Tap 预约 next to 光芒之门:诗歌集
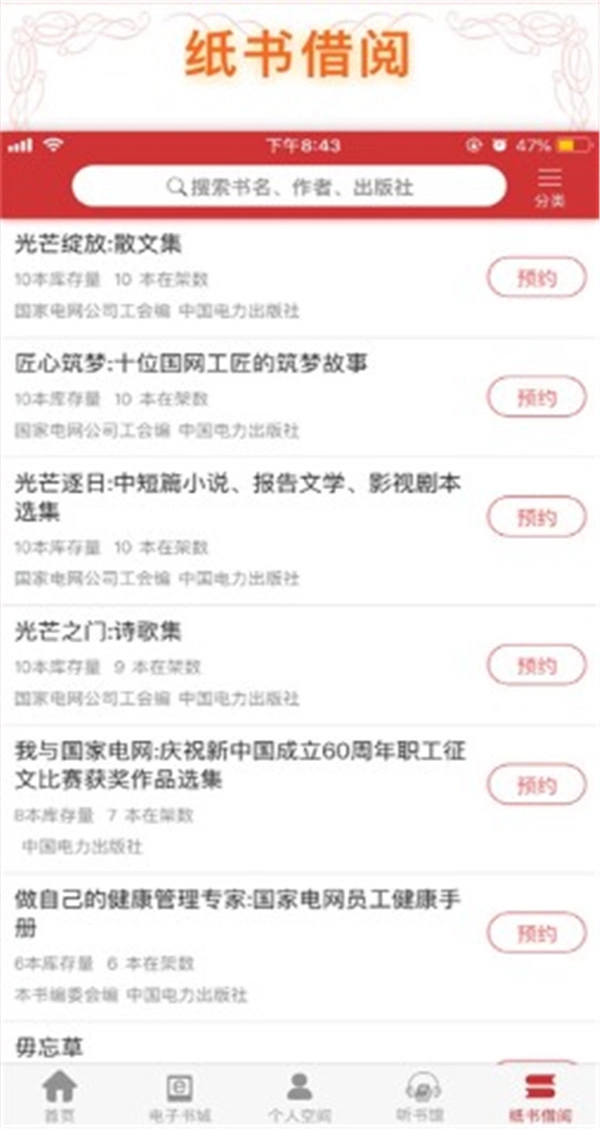The height and width of the screenshot is (1129, 600). (x=536, y=665)
